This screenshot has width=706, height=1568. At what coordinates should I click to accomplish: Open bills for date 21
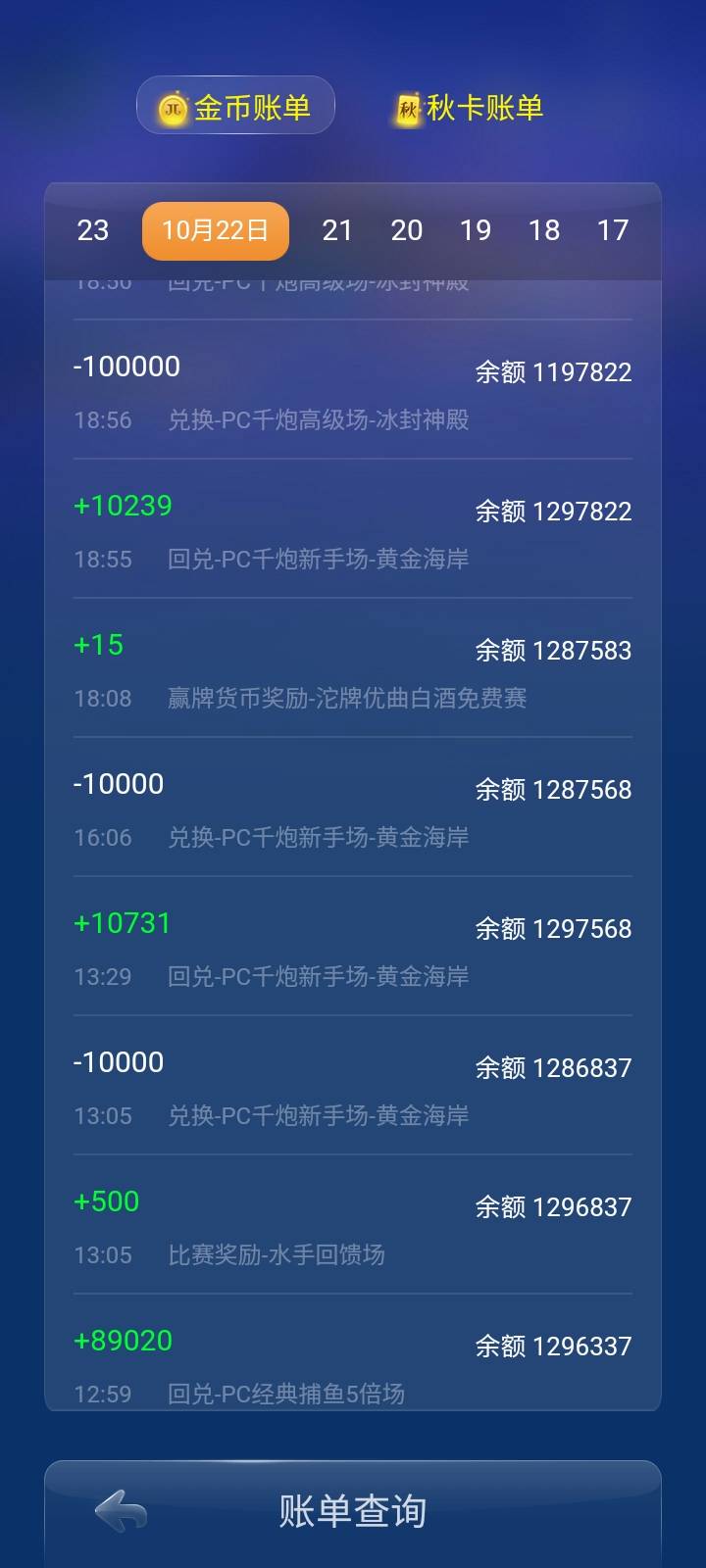pyautogui.click(x=337, y=231)
